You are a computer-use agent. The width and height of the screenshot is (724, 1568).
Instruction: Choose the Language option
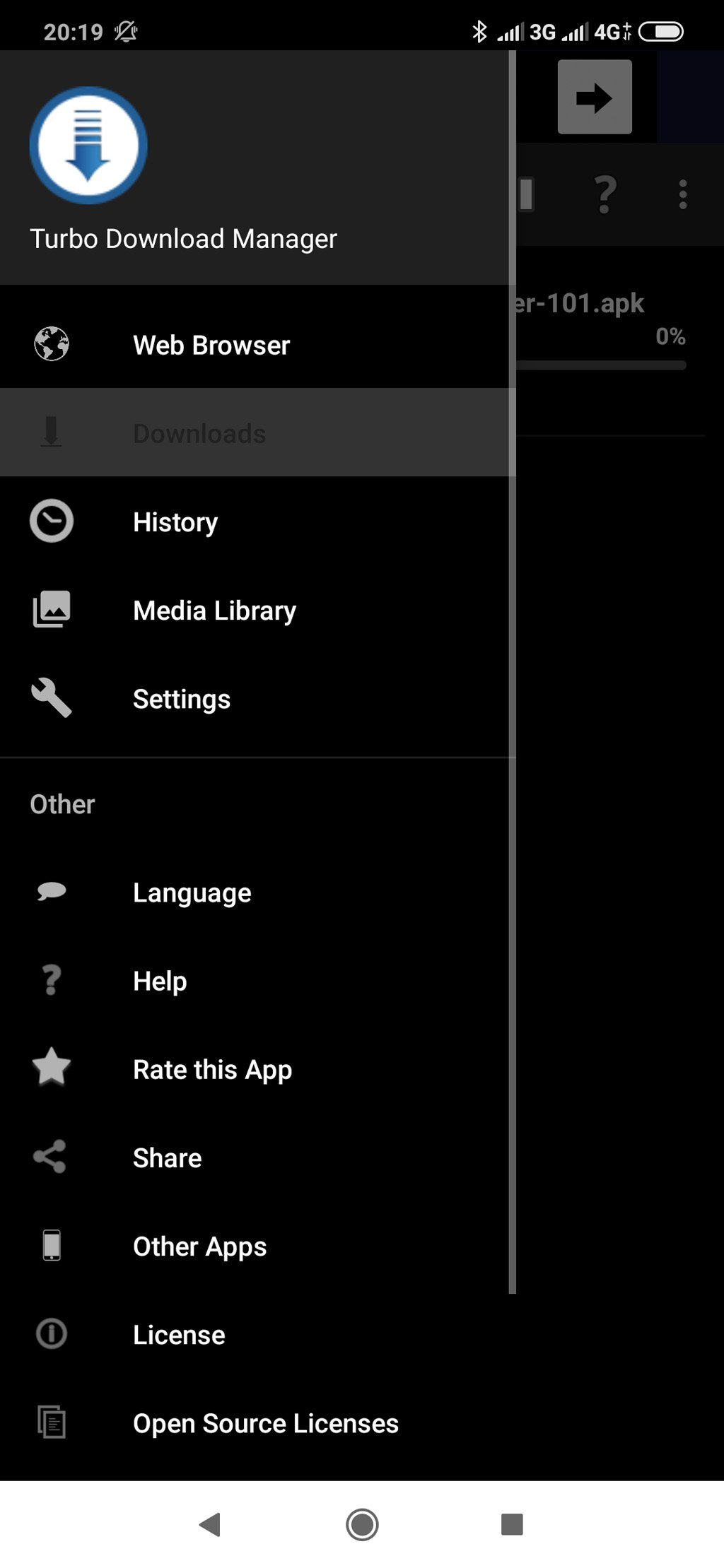256,892
